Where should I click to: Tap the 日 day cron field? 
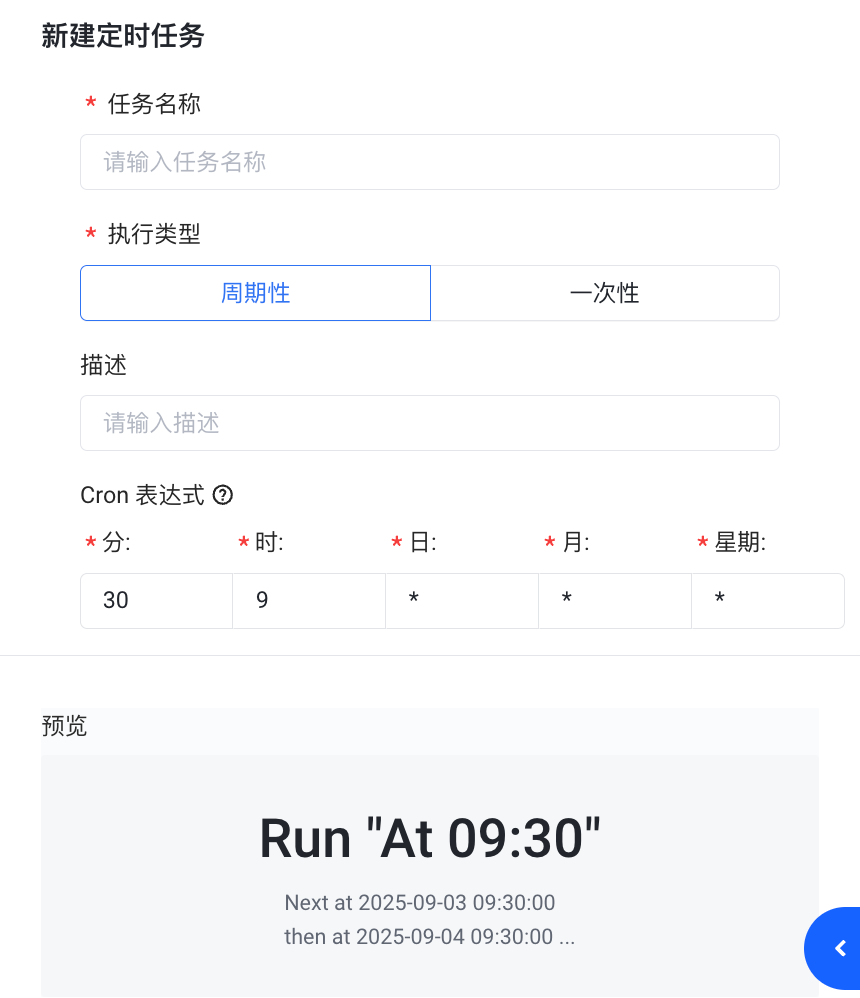(462, 601)
